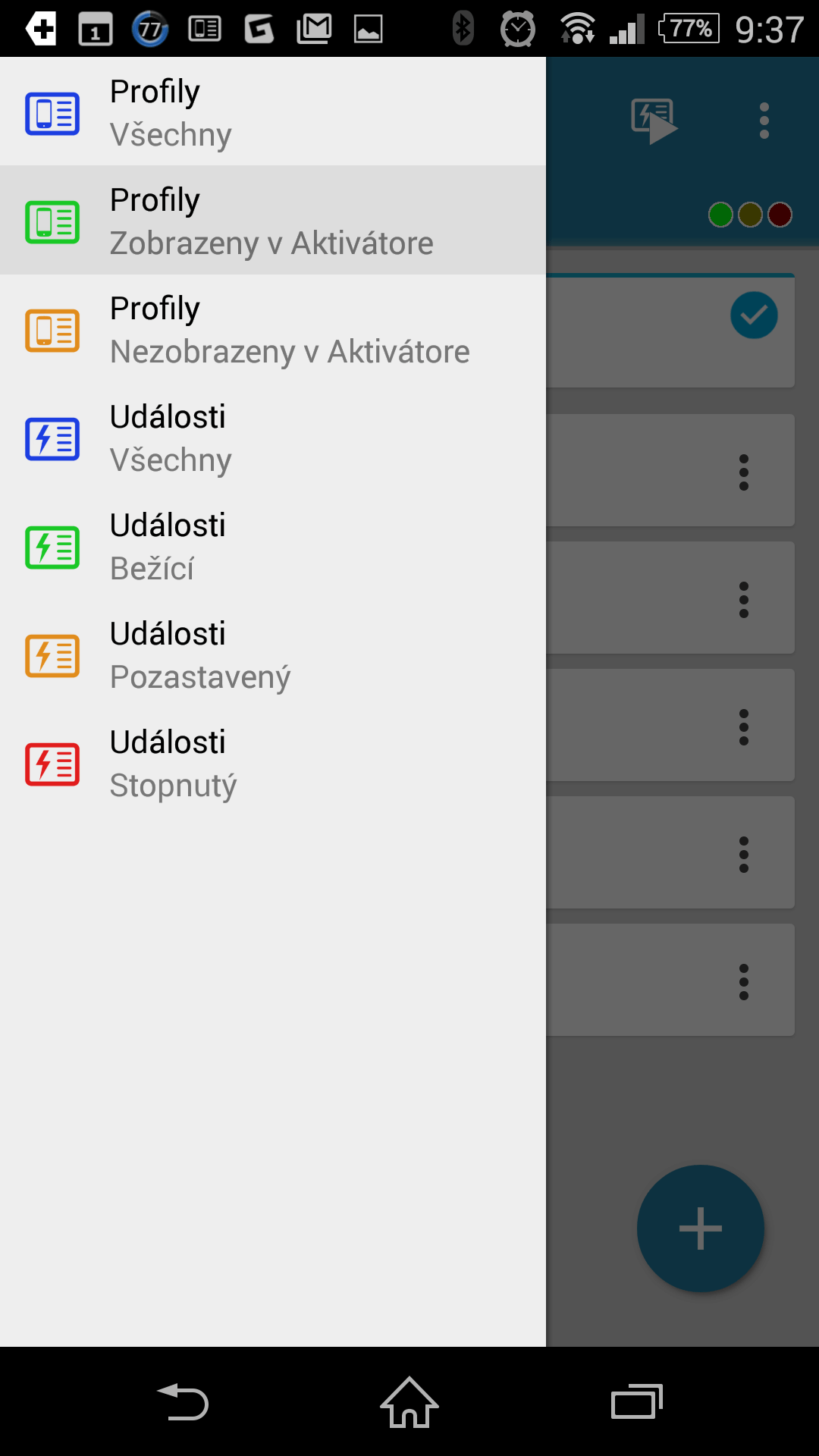Select Události Bežící filter
Screen dimensions: 819x1456
pos(273,546)
